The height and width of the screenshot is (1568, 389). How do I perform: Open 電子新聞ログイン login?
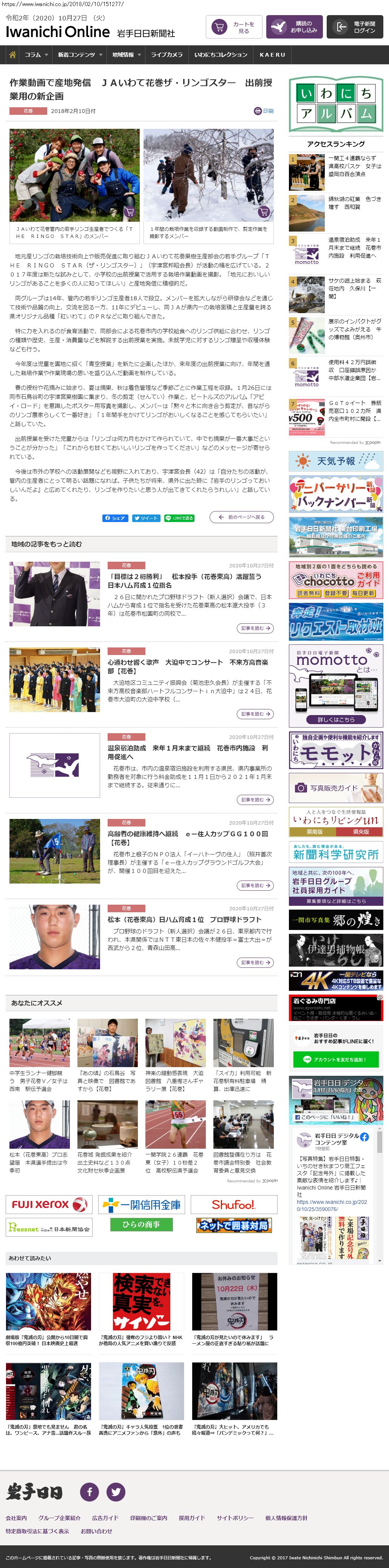click(355, 28)
